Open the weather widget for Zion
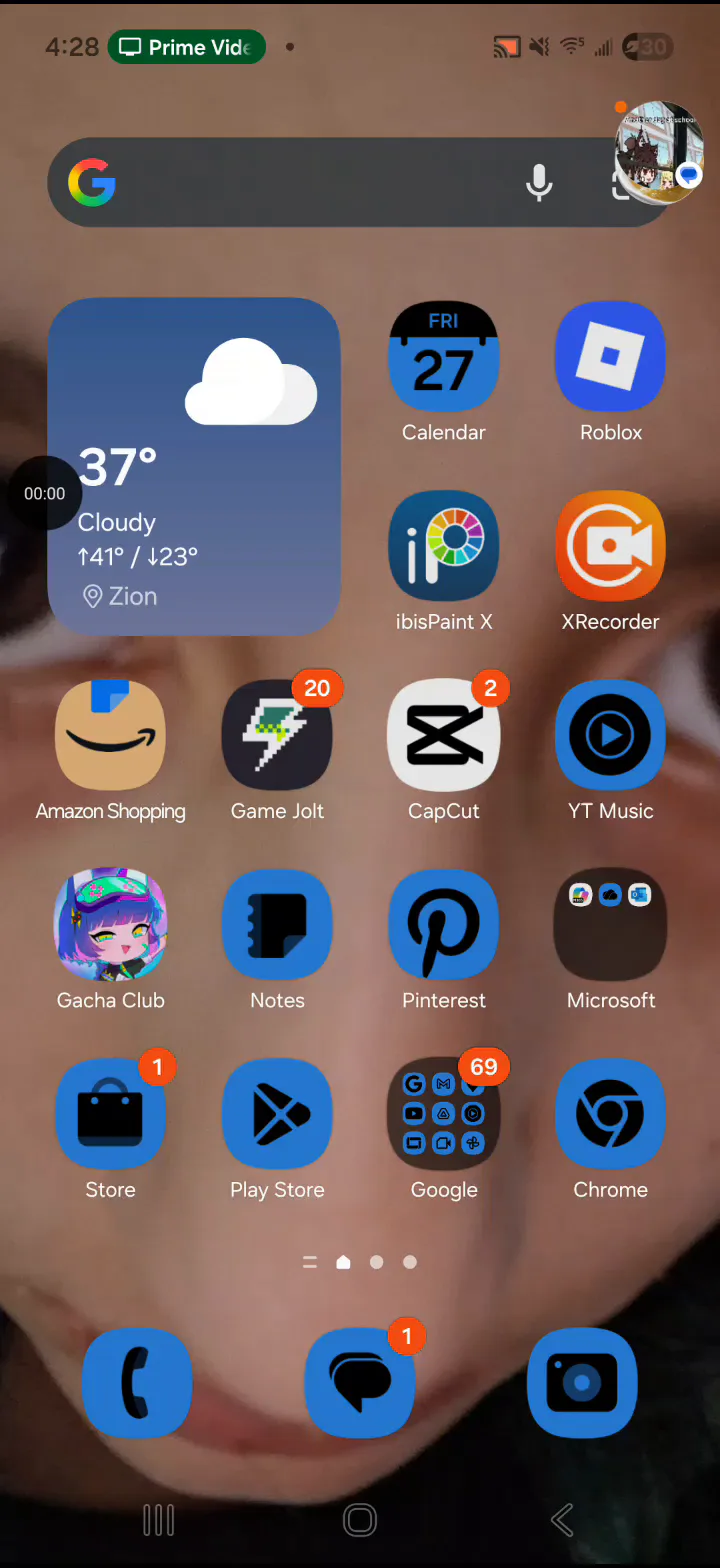This screenshot has width=720, height=1568. click(x=194, y=466)
